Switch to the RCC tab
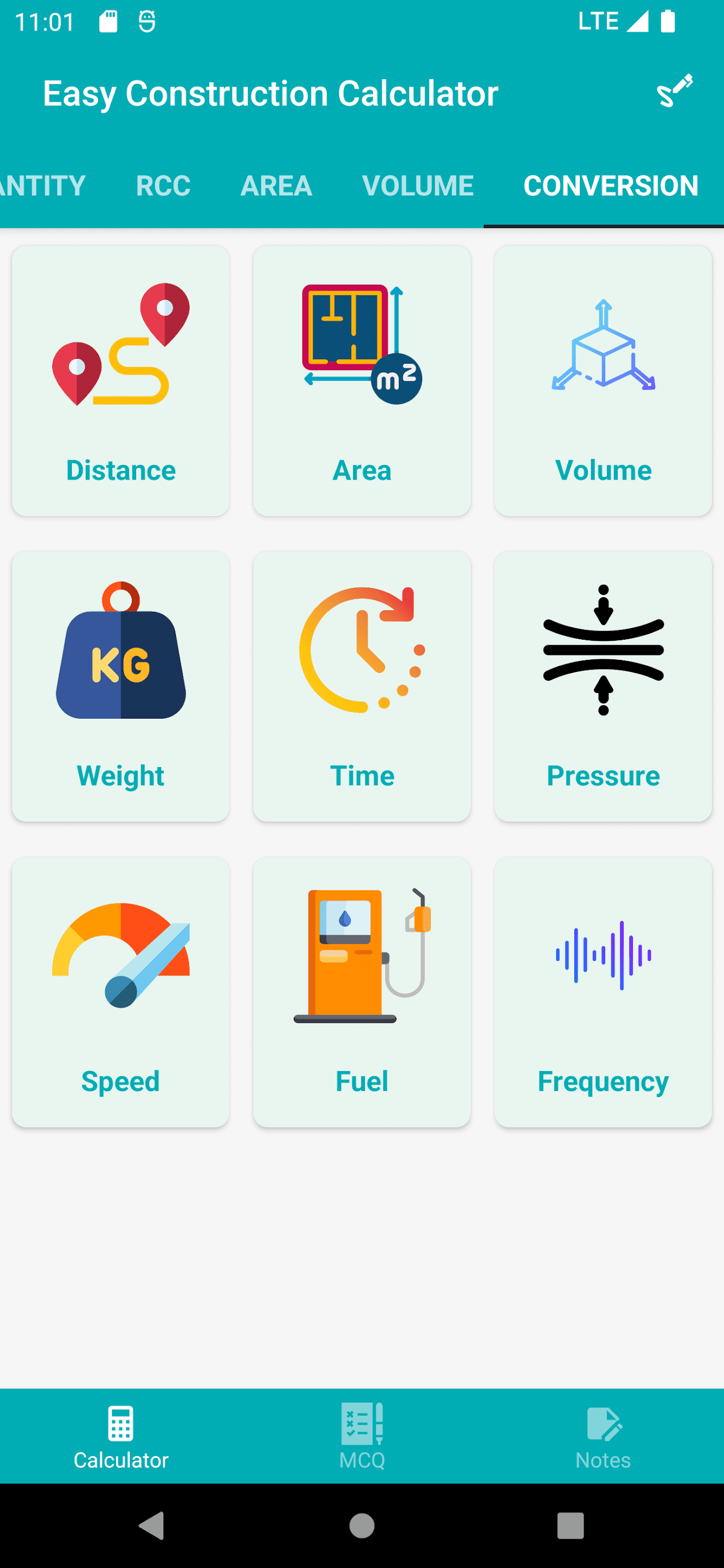724x1568 pixels. [163, 186]
